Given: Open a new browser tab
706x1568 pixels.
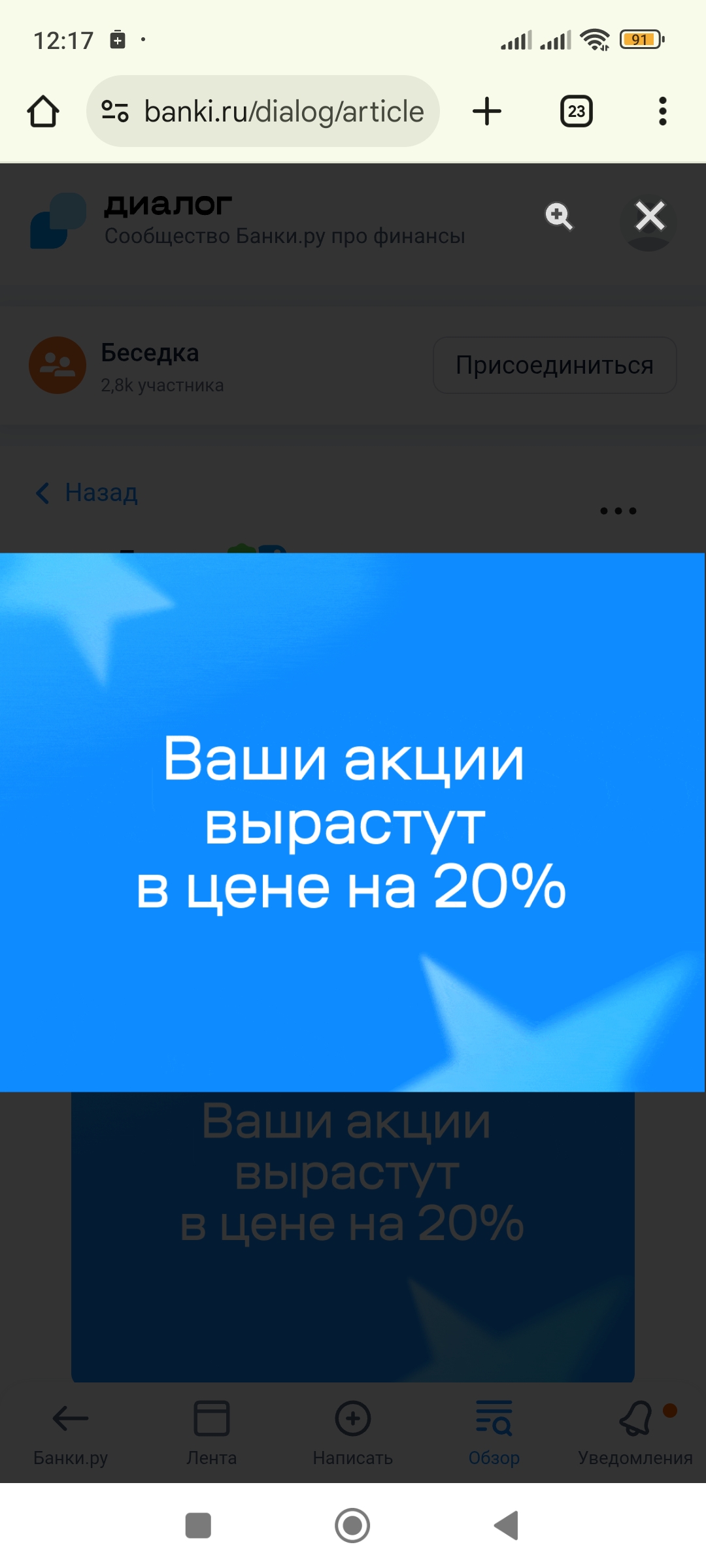Looking at the screenshot, I should [487, 111].
